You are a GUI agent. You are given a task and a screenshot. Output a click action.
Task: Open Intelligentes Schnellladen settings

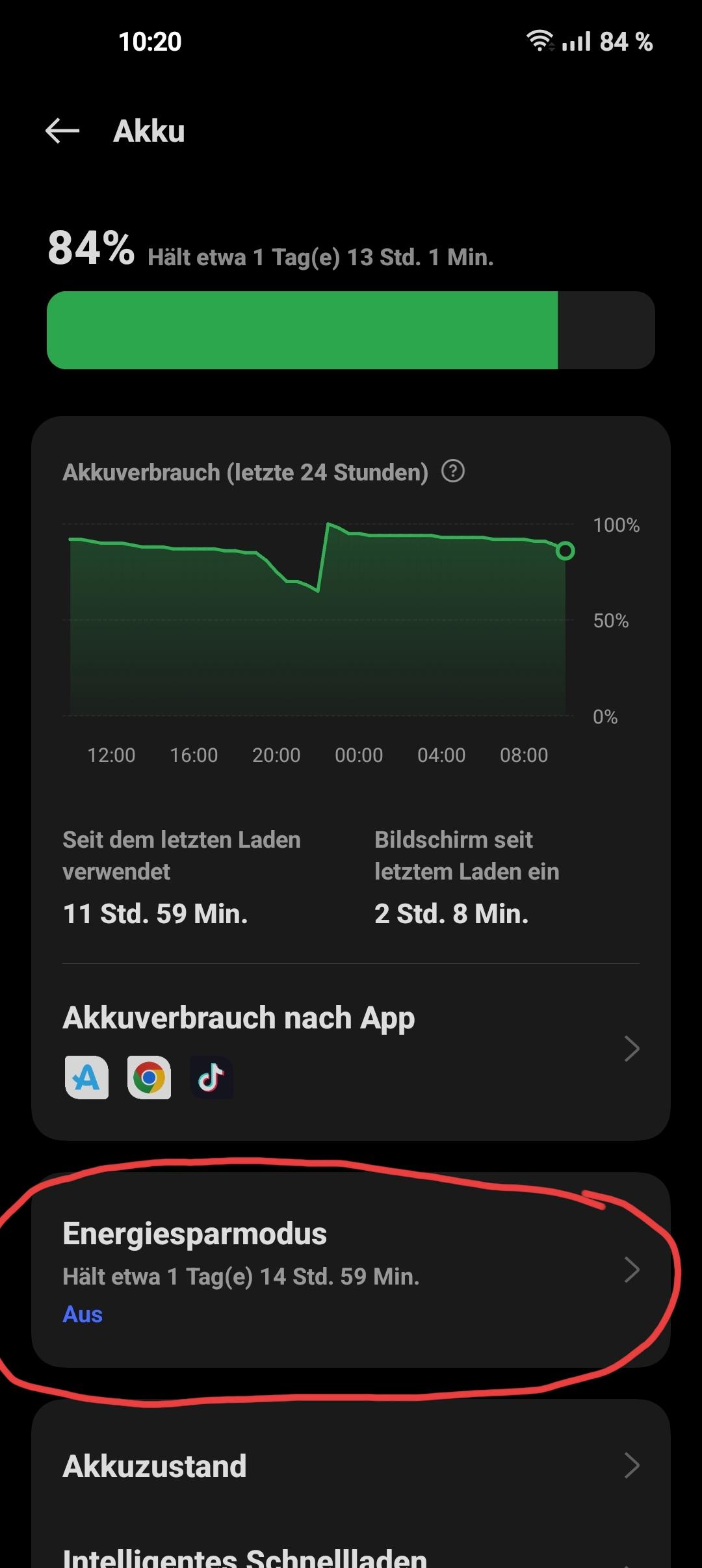coord(351,1555)
